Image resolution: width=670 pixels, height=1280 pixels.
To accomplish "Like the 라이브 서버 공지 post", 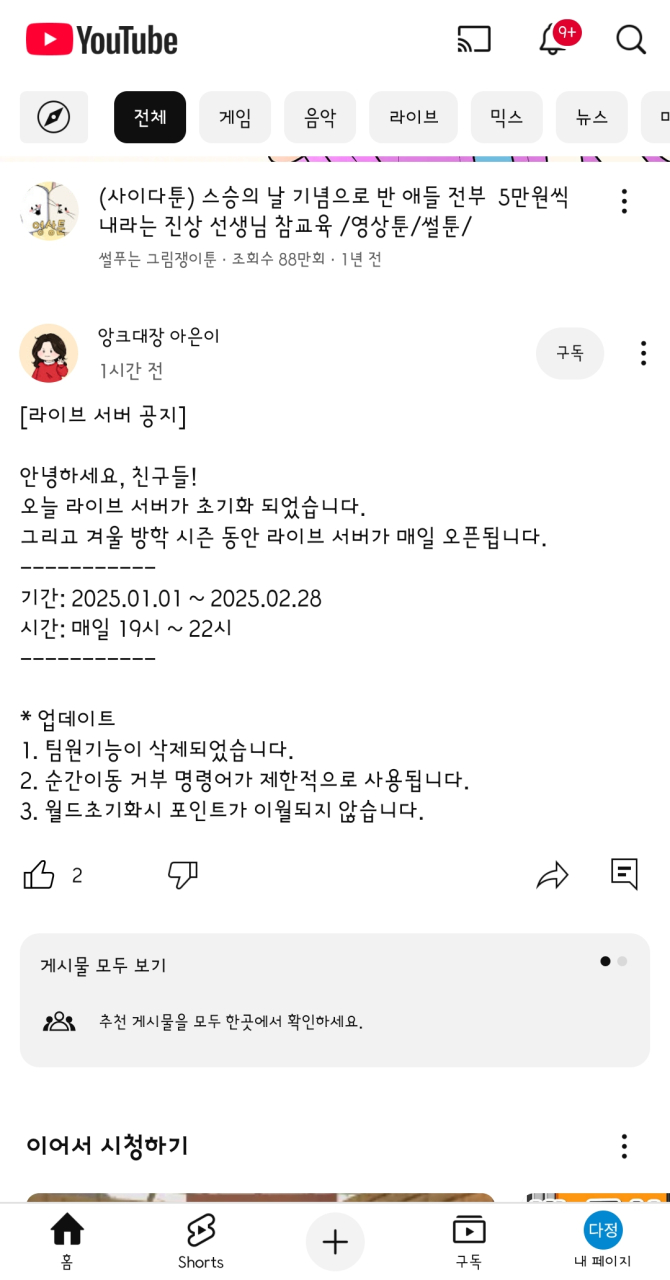I will pyautogui.click(x=39, y=875).
